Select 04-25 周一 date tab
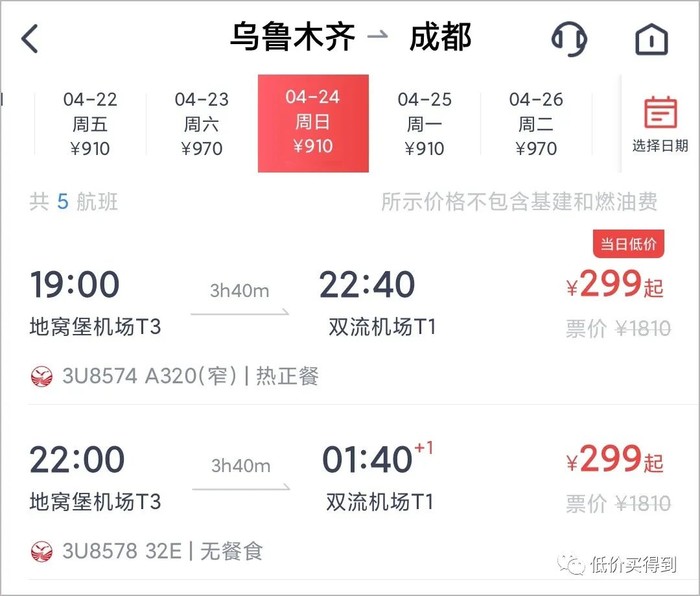The image size is (700, 596). [x=424, y=124]
